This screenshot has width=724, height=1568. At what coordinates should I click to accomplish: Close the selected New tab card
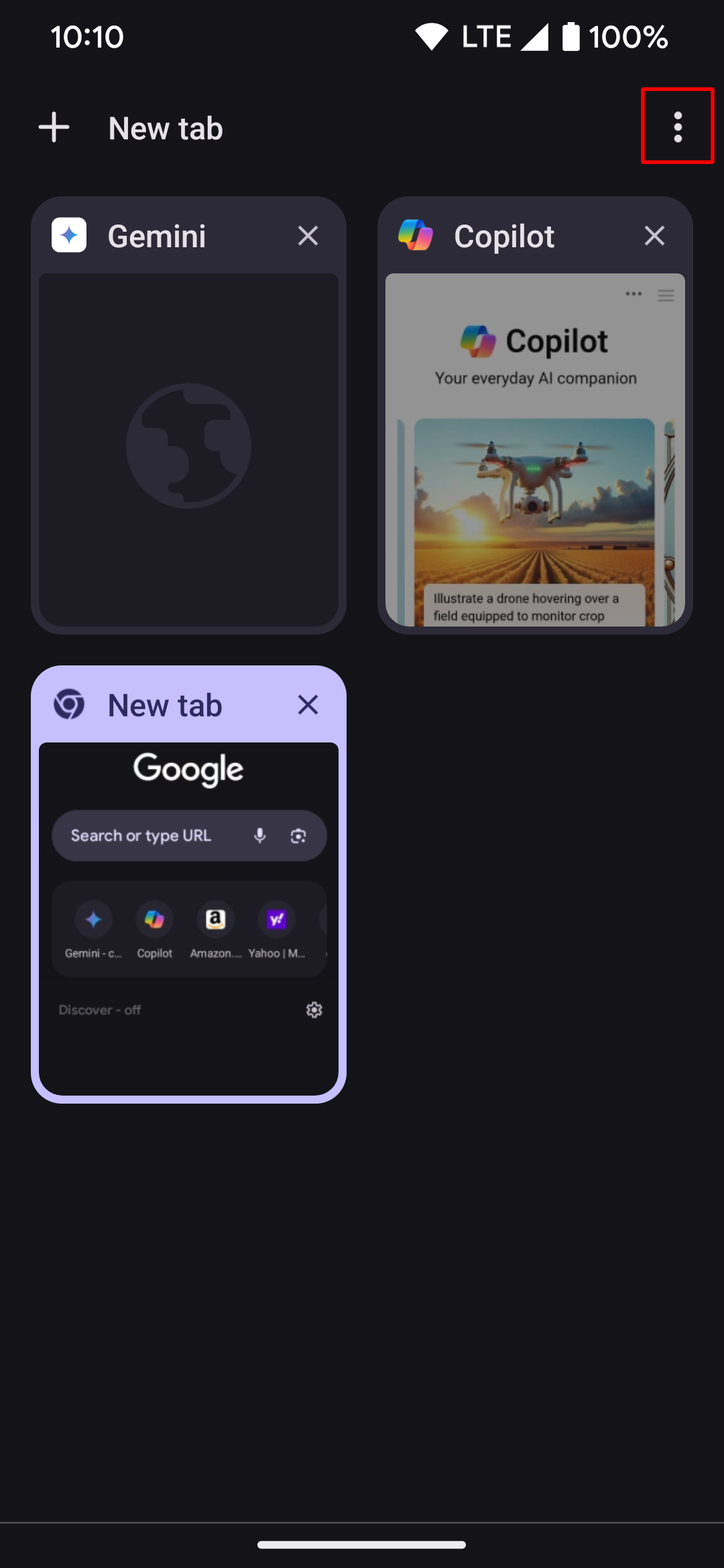click(308, 705)
